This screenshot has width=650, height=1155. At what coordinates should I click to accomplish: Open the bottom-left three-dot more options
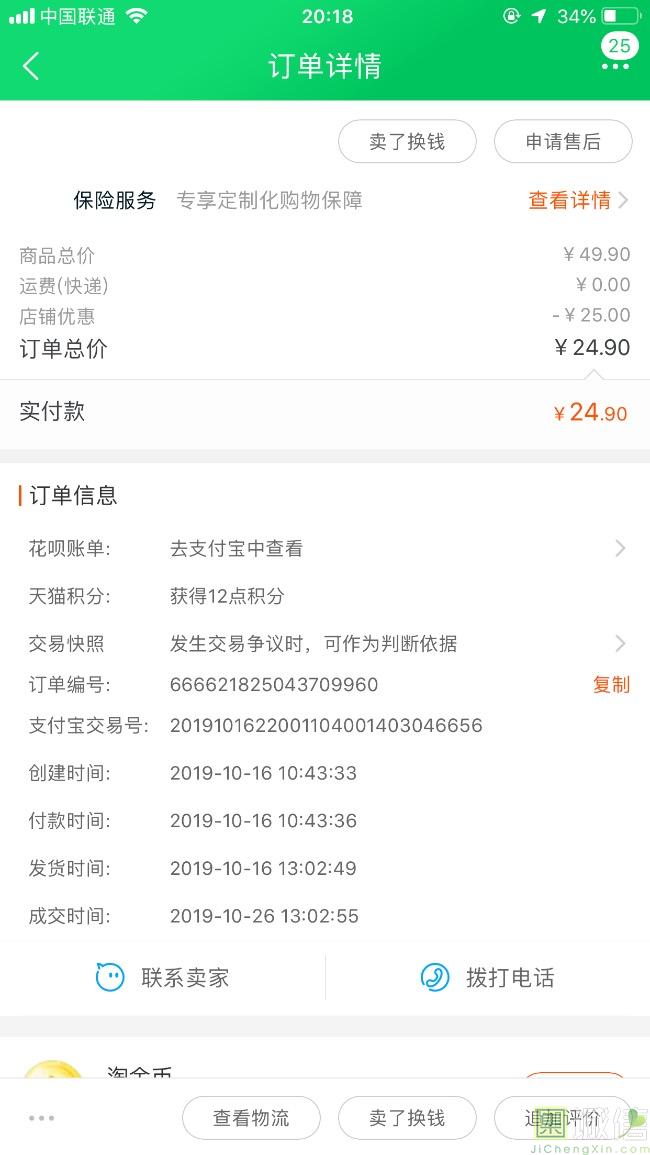pyautogui.click(x=41, y=1118)
